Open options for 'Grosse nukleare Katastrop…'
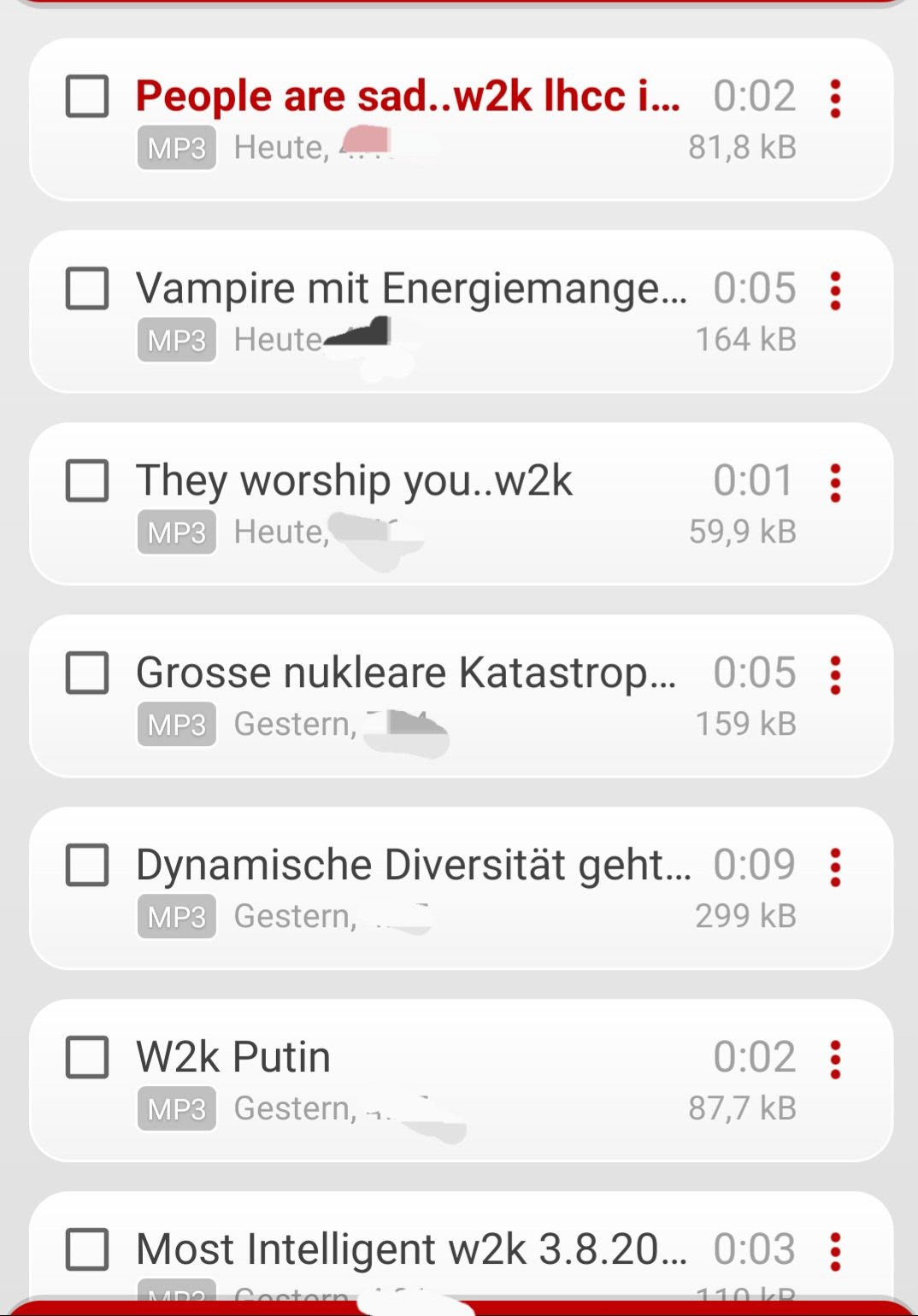 click(x=835, y=675)
